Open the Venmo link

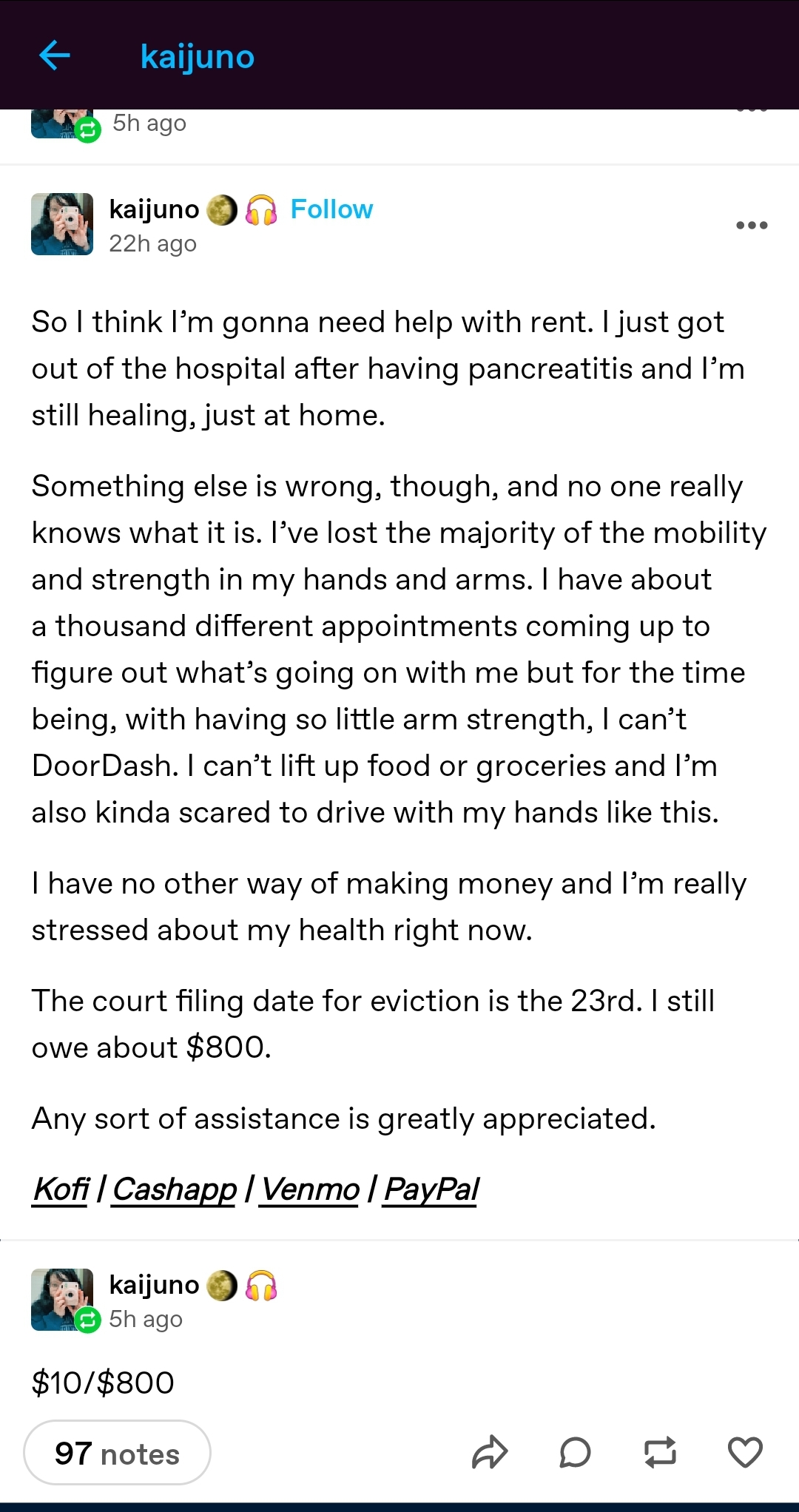(310, 1189)
